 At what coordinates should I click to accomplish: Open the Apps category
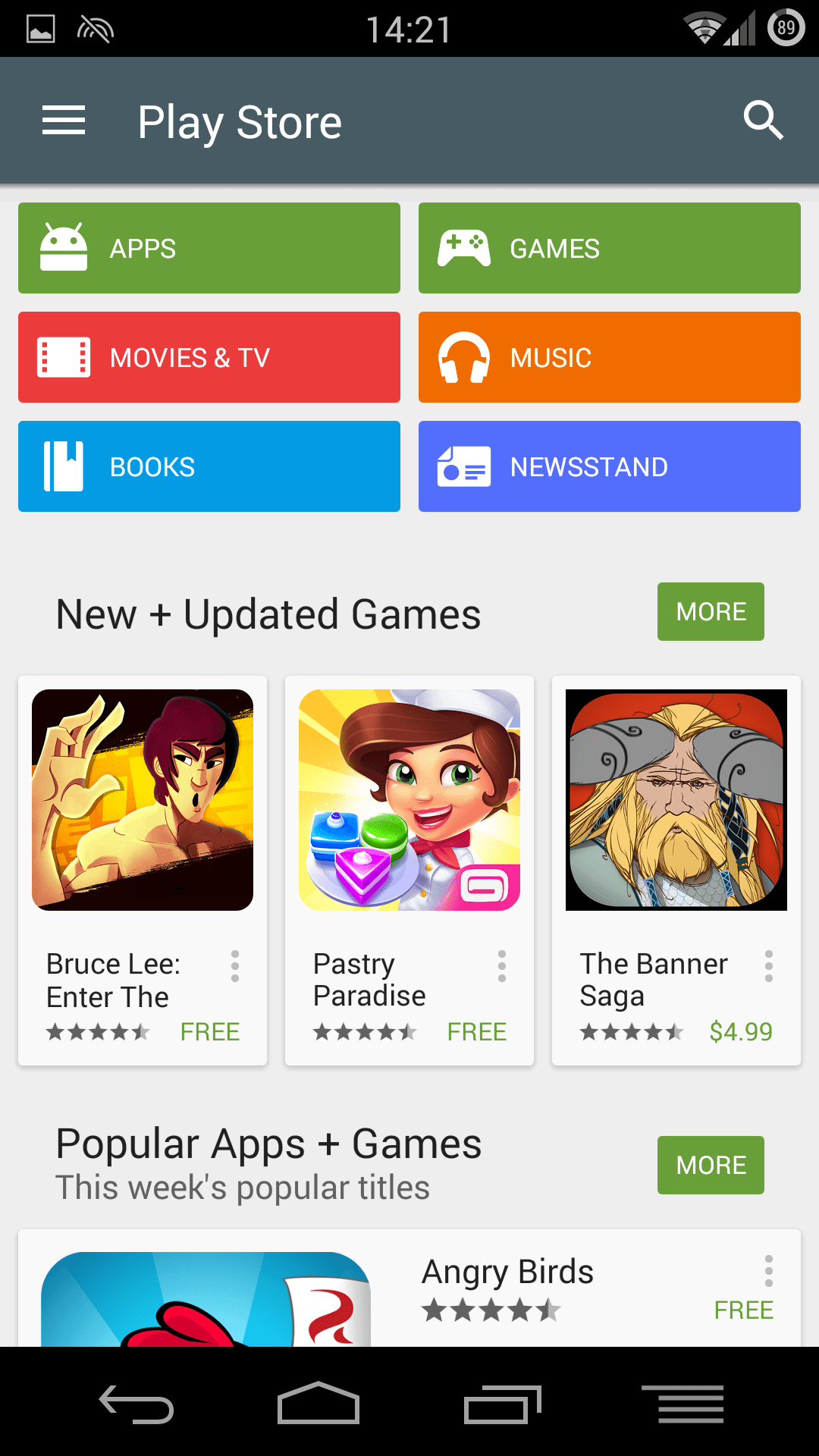(x=209, y=248)
